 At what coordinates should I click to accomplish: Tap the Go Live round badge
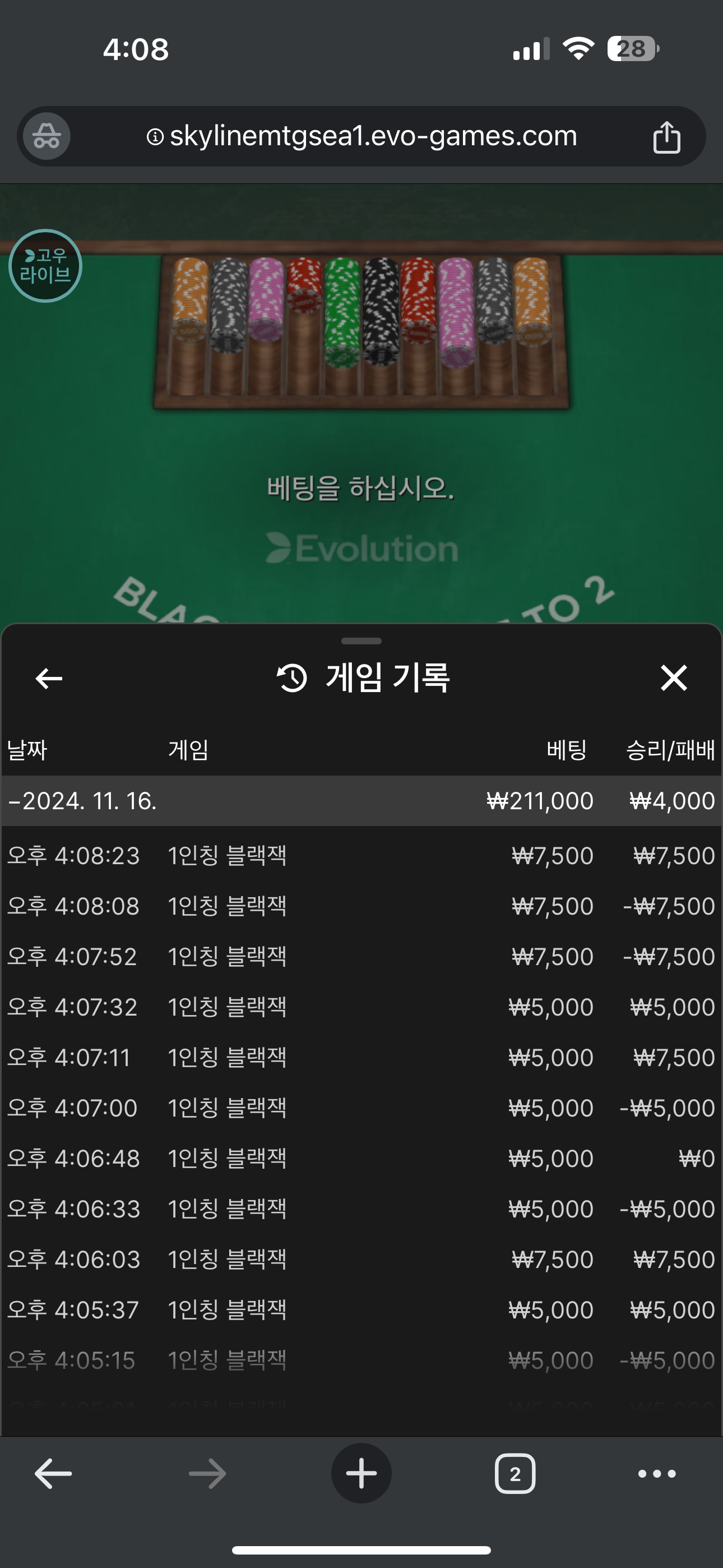point(45,266)
